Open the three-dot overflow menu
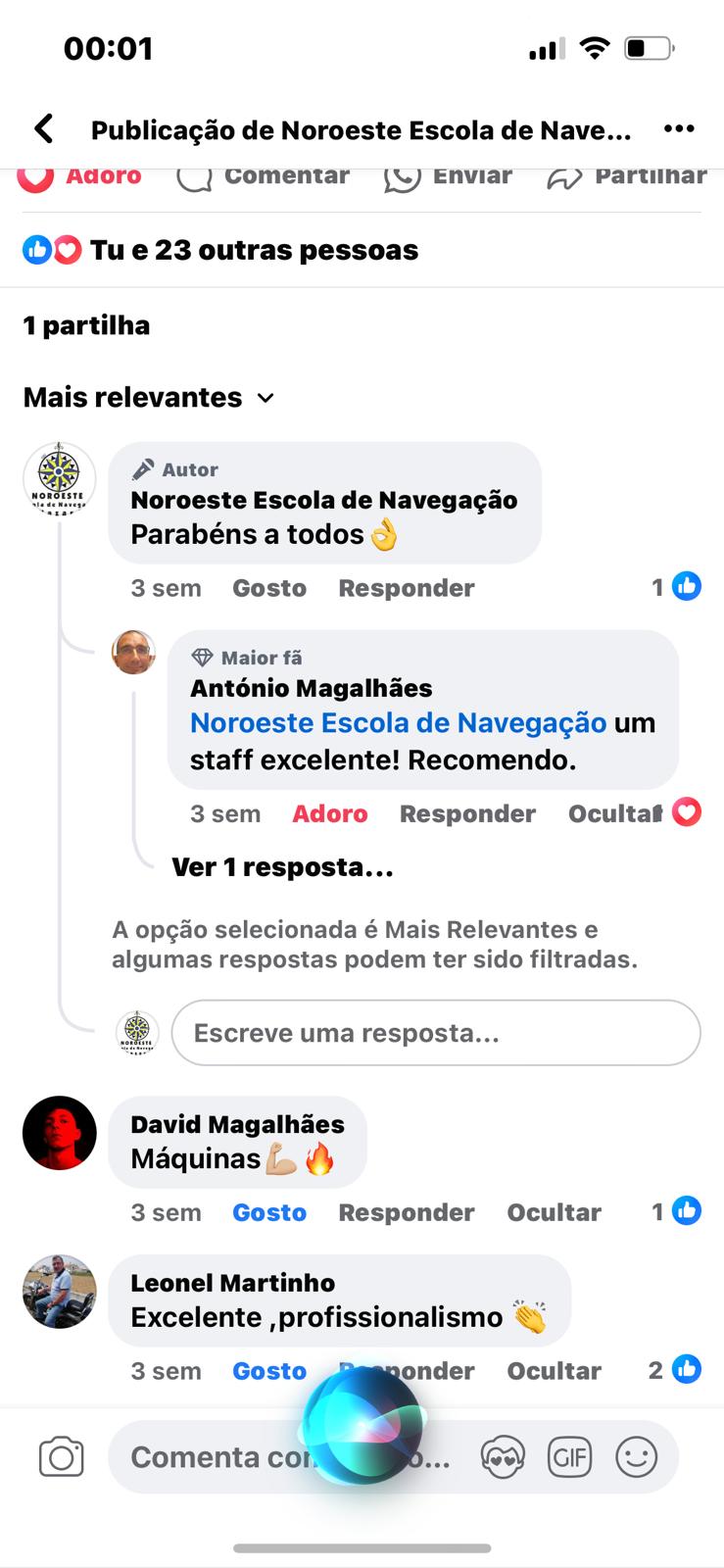The width and height of the screenshot is (724, 1568). [678, 129]
